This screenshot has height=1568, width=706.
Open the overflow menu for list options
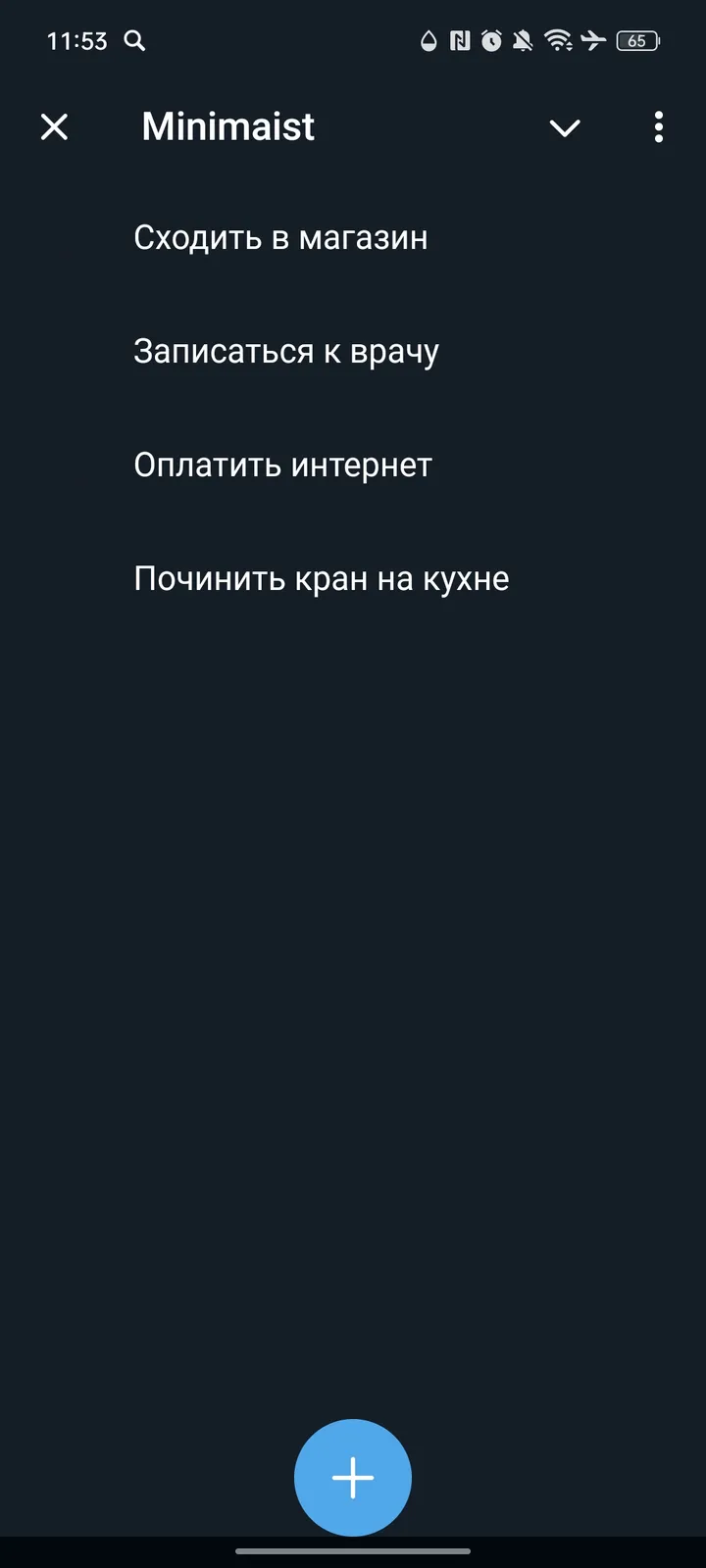pyautogui.click(x=658, y=127)
